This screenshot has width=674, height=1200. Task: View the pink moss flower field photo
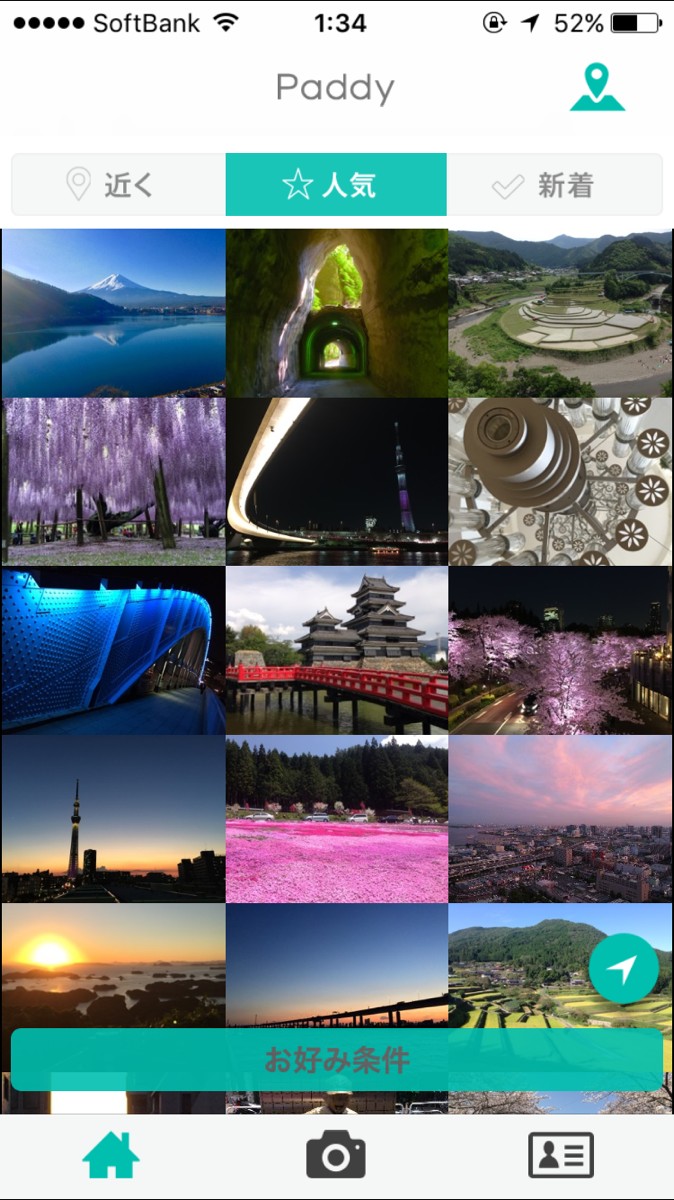click(337, 820)
